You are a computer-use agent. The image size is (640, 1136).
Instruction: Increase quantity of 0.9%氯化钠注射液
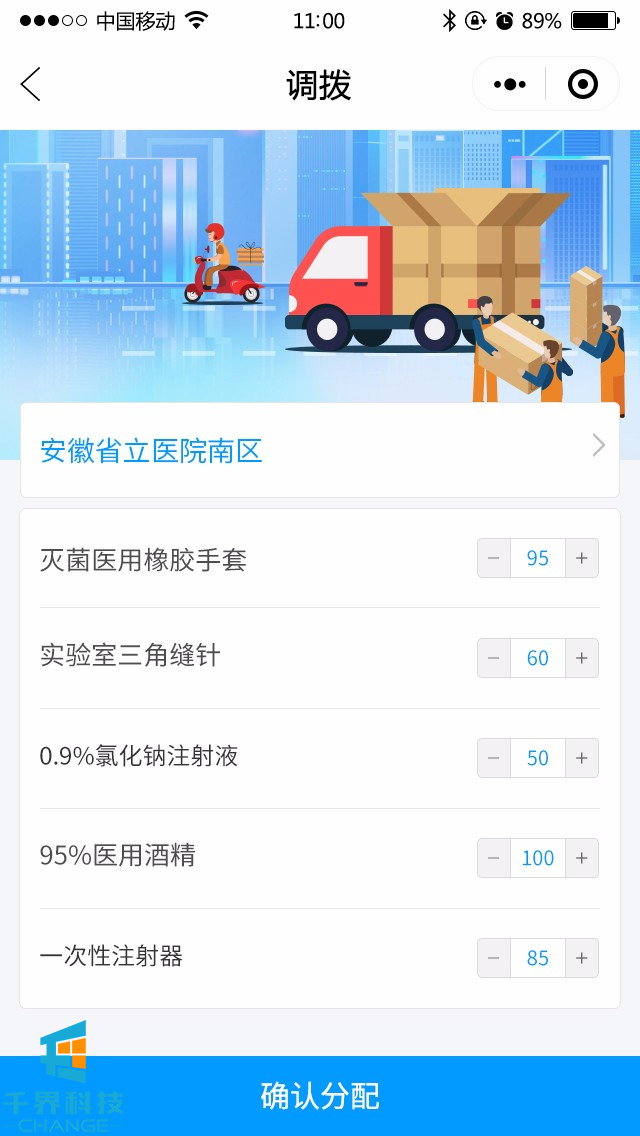click(582, 758)
